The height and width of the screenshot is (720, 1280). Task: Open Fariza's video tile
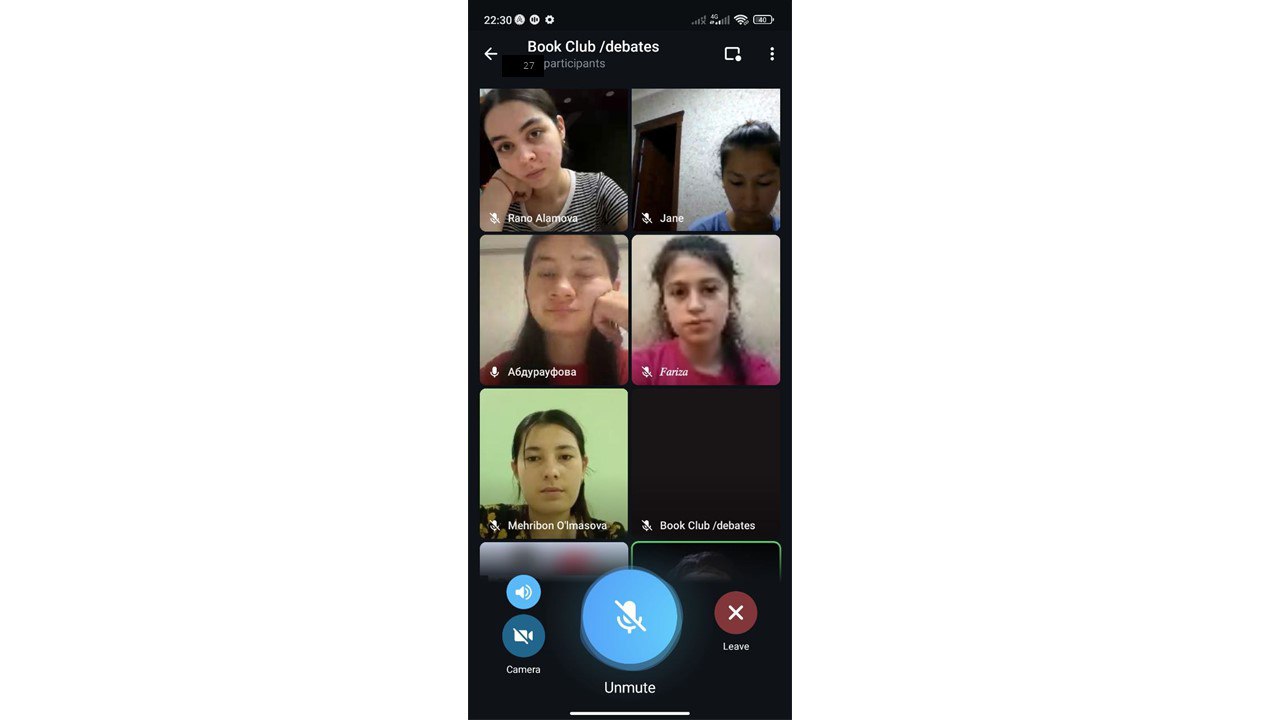706,310
